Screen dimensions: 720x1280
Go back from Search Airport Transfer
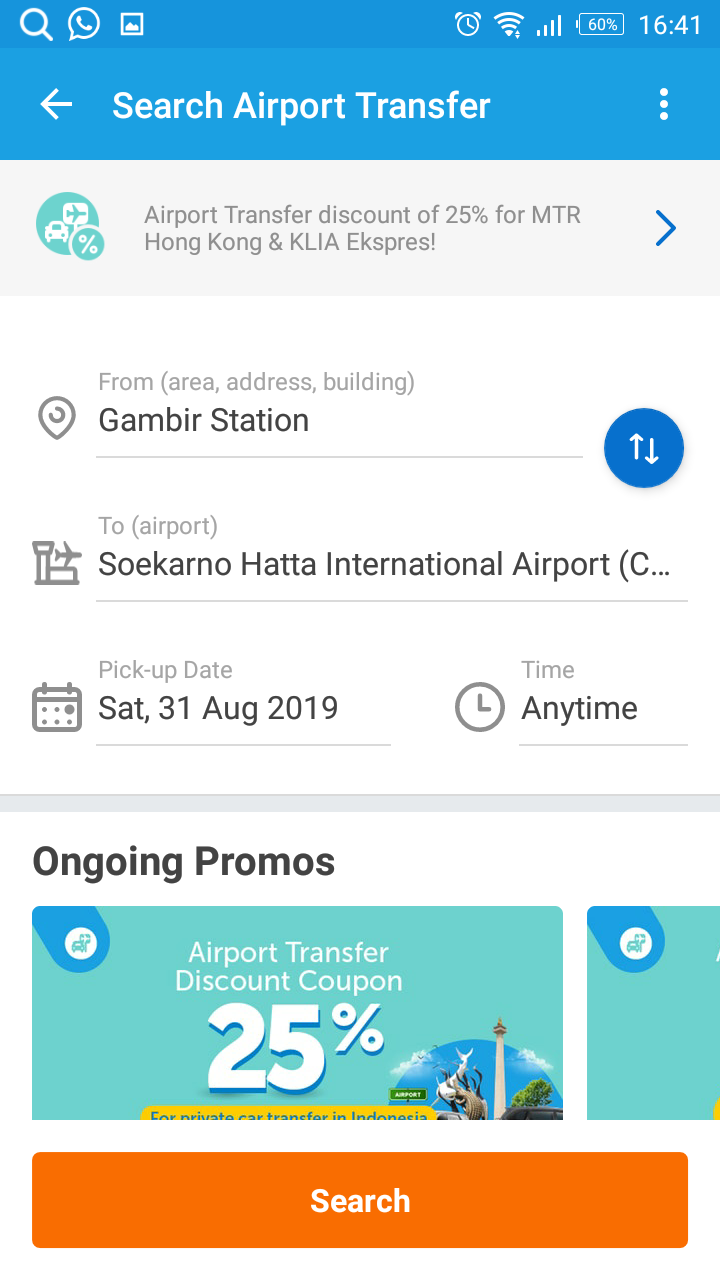coord(56,105)
